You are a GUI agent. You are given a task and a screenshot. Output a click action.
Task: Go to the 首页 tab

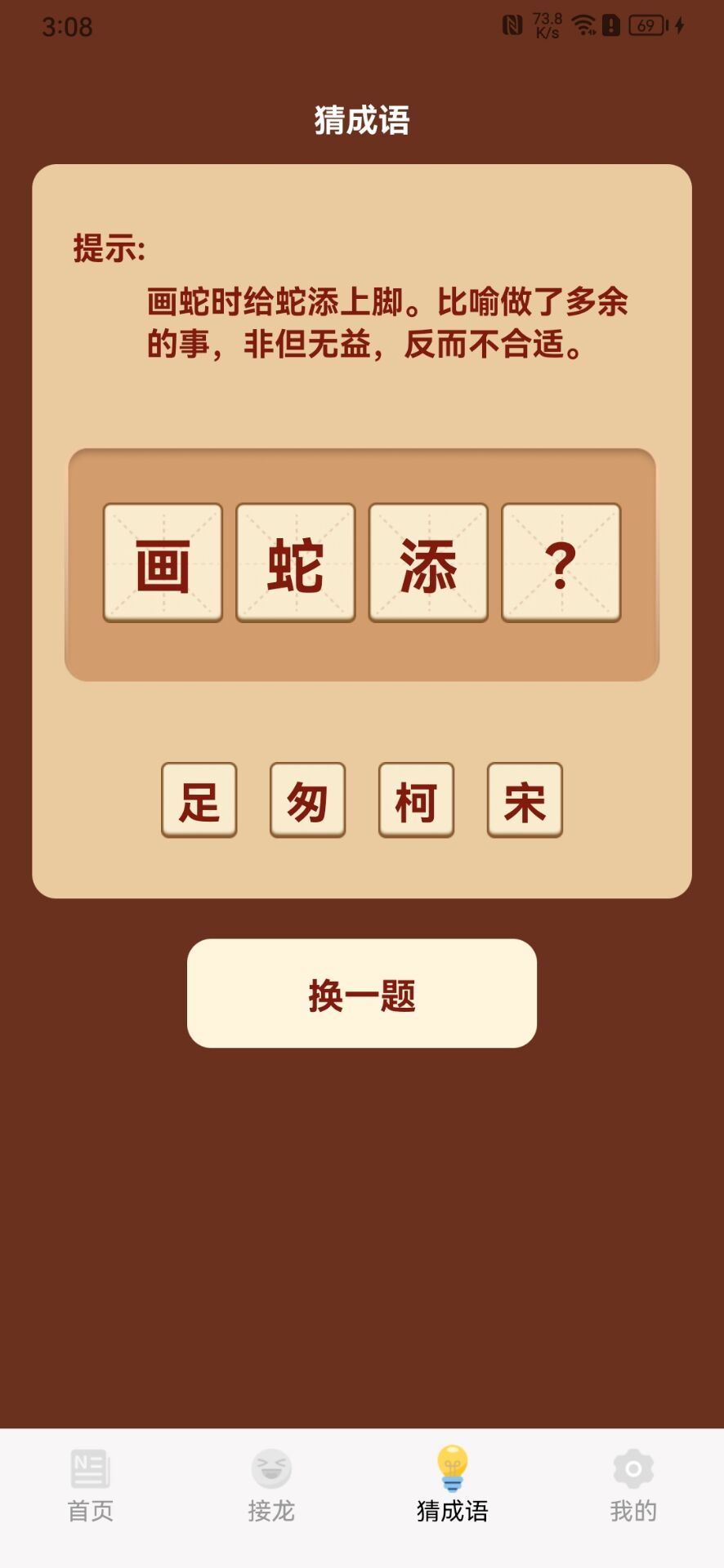click(90, 1486)
